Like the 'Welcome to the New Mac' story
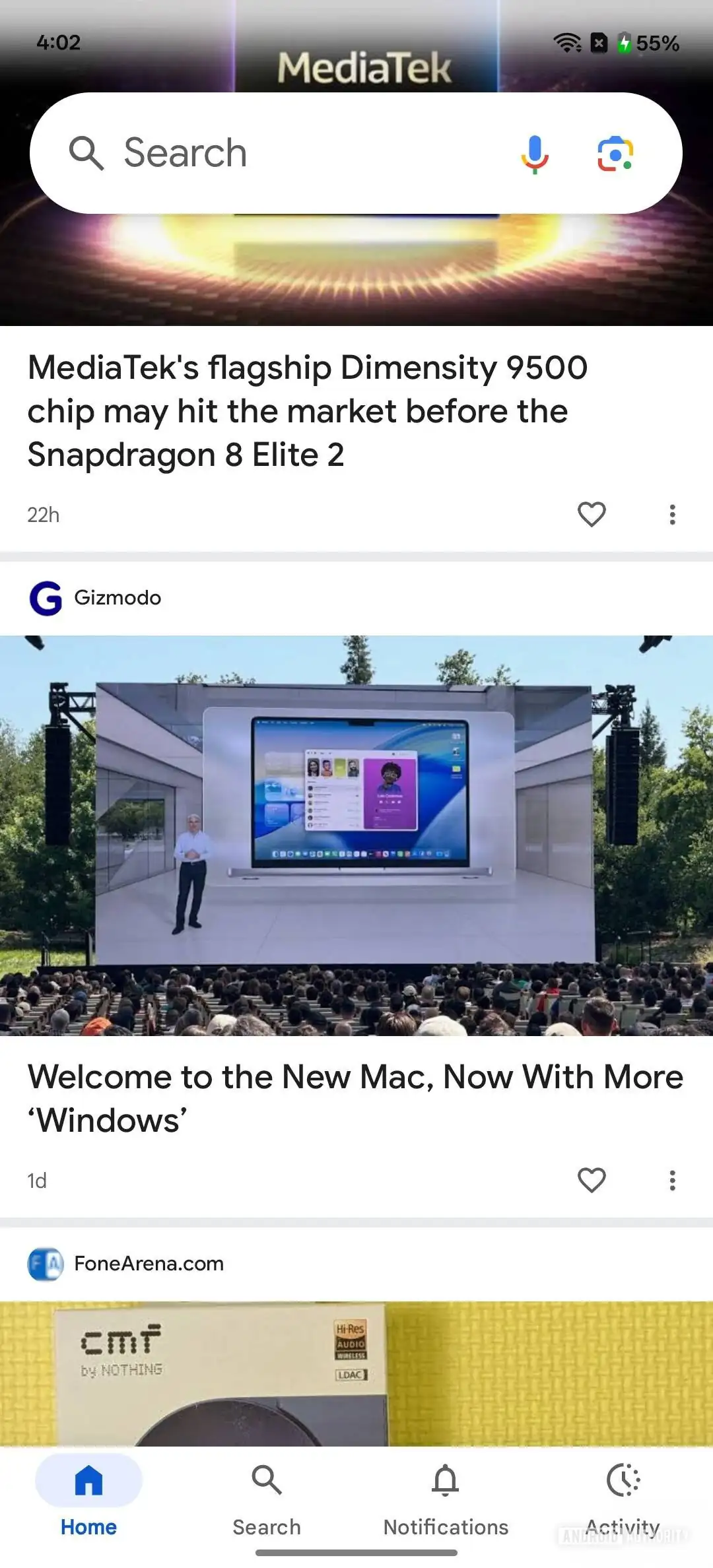This screenshot has height=1568, width=713. [592, 1180]
